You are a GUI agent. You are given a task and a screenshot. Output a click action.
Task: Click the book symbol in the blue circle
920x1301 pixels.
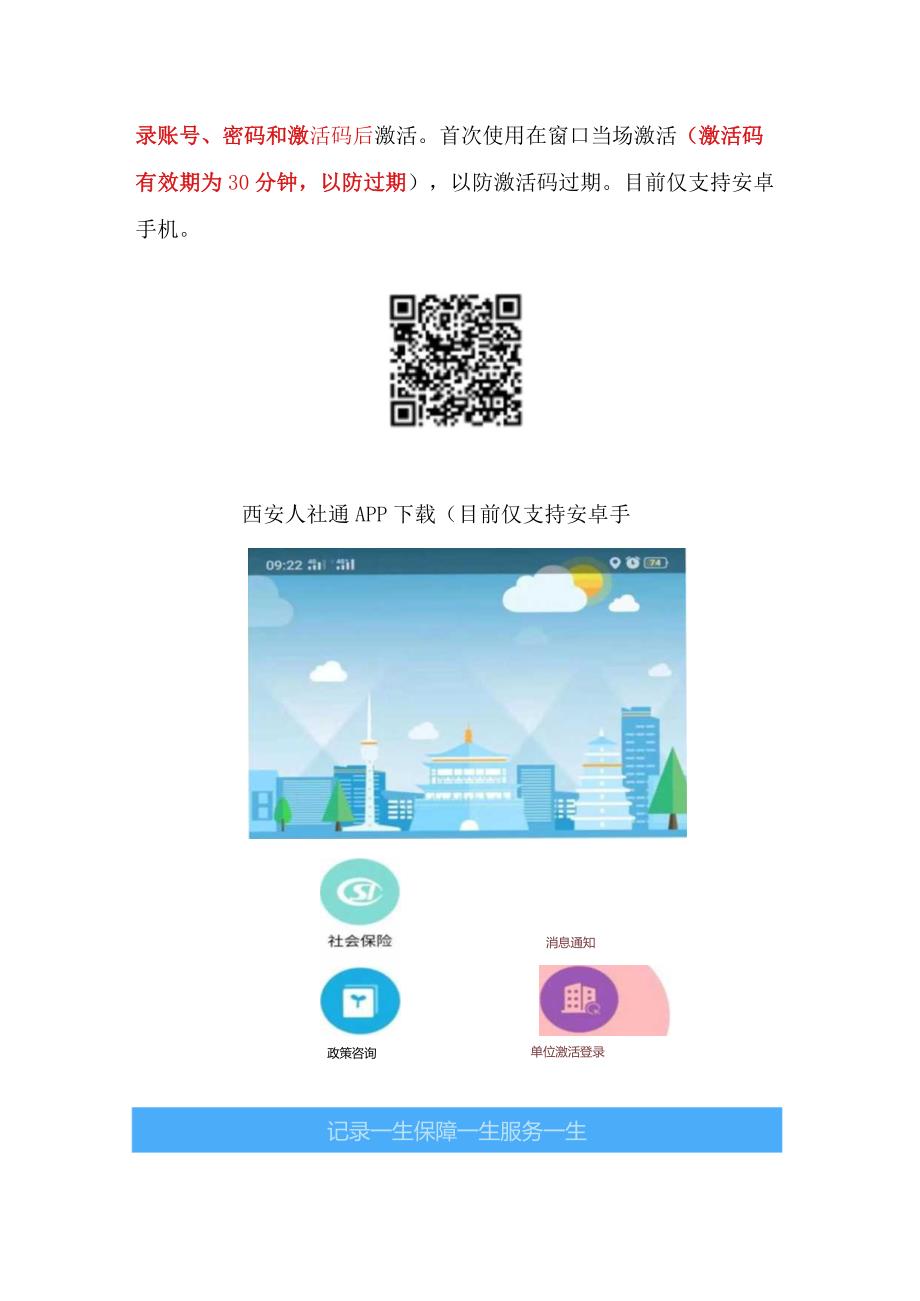[x=360, y=1000]
